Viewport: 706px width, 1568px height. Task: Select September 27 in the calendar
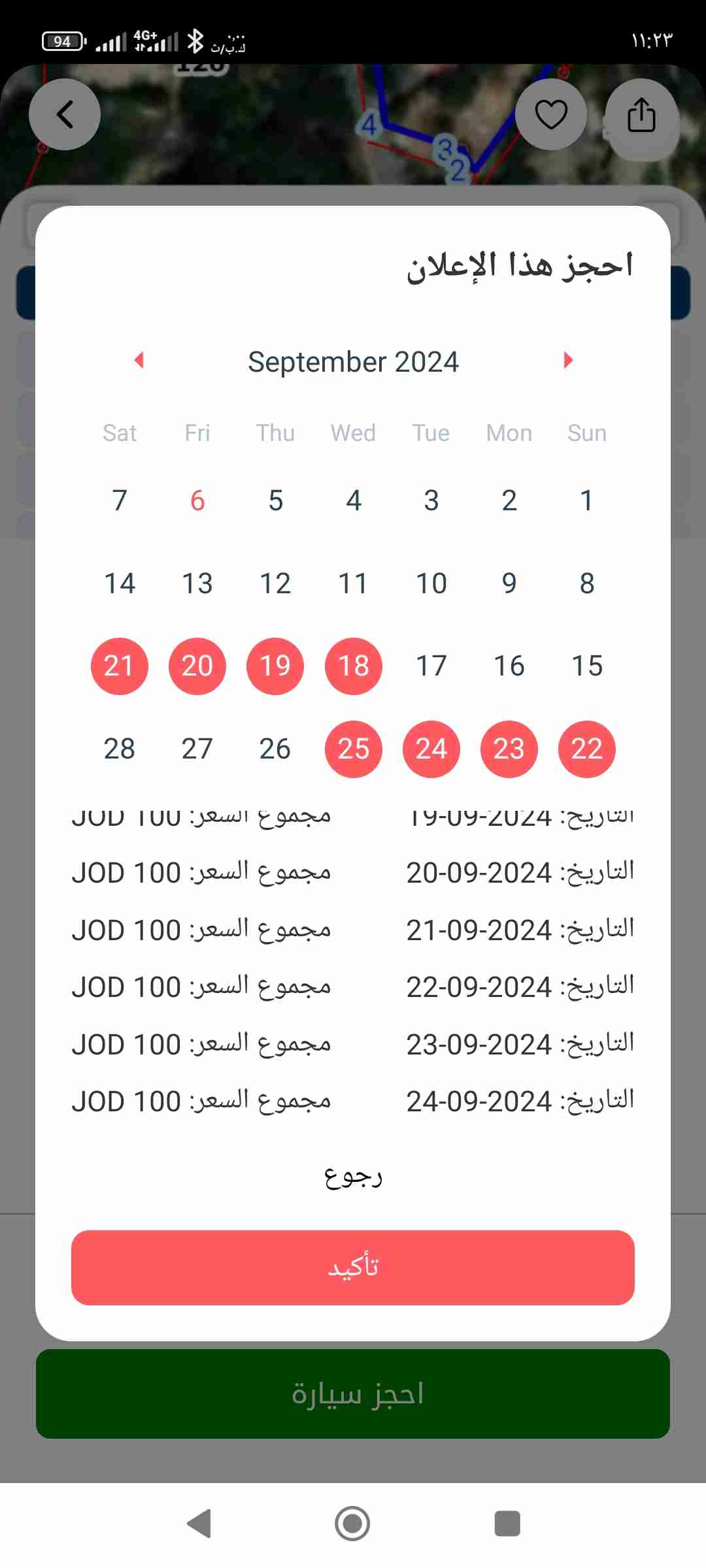coord(197,749)
